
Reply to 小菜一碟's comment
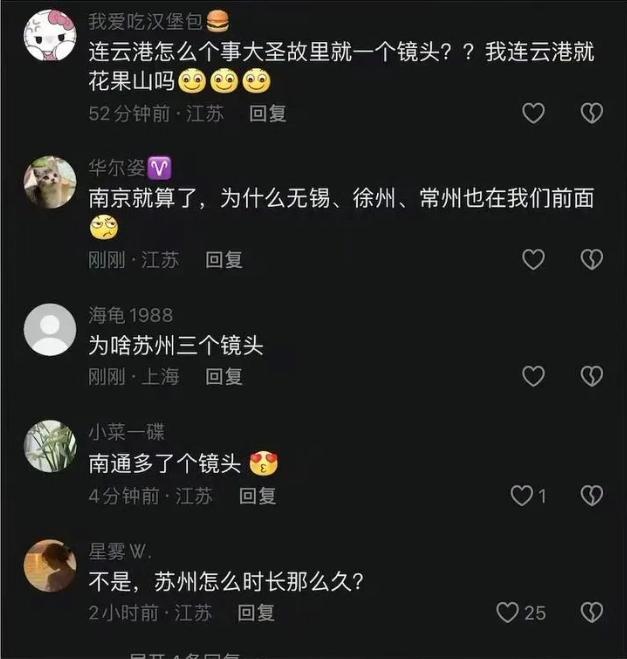click(257, 495)
